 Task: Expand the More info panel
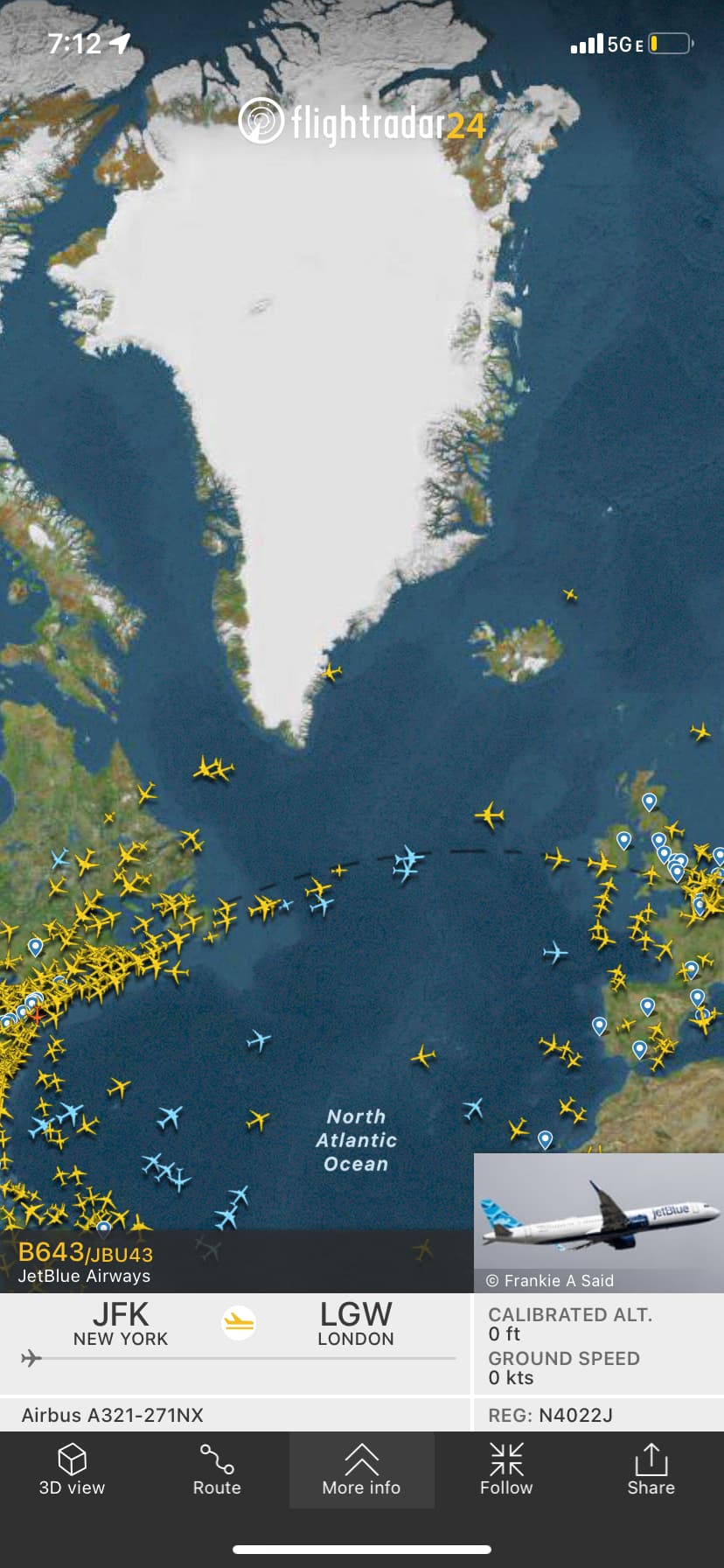coord(361,1470)
